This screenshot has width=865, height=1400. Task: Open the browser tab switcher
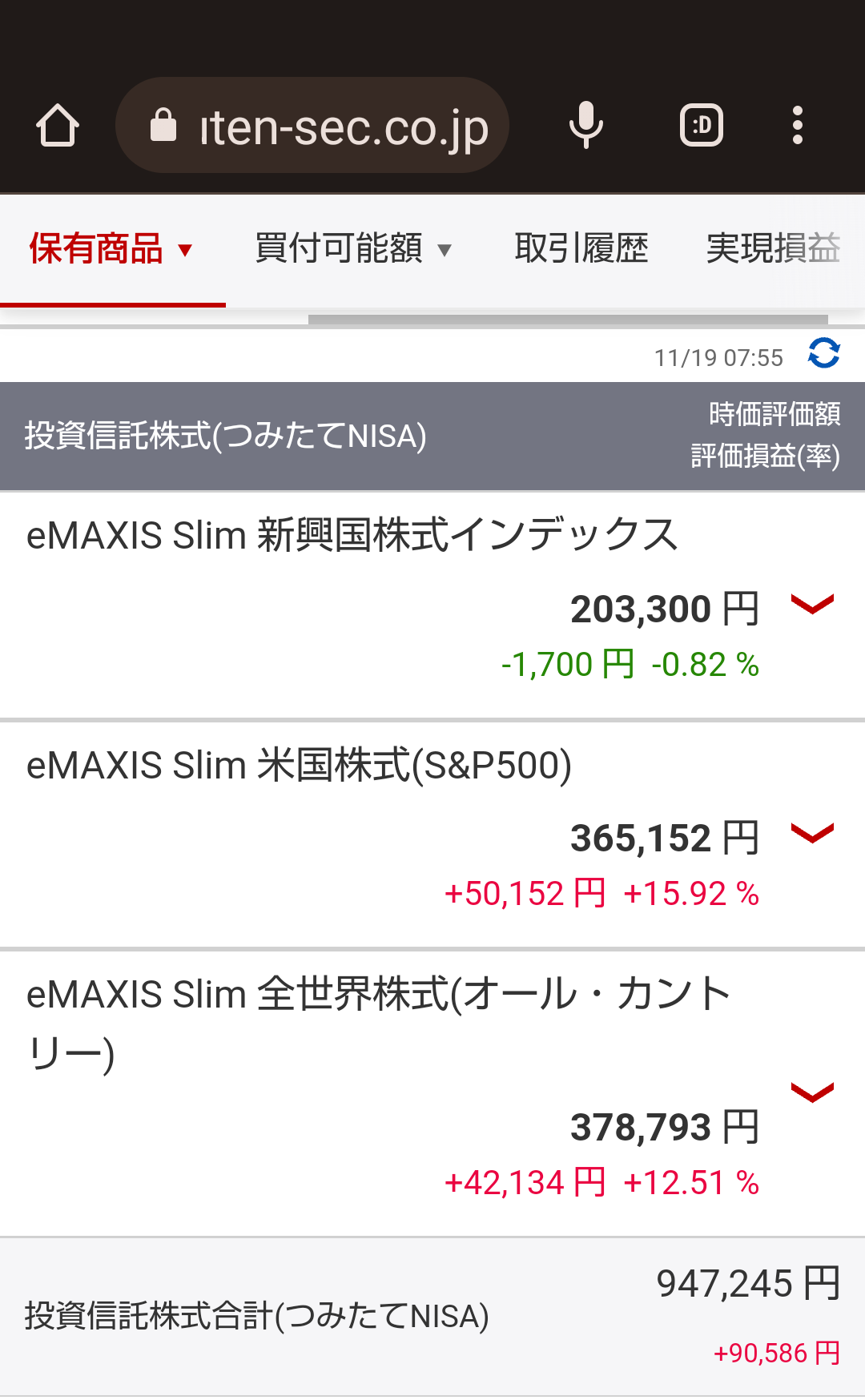tap(701, 126)
